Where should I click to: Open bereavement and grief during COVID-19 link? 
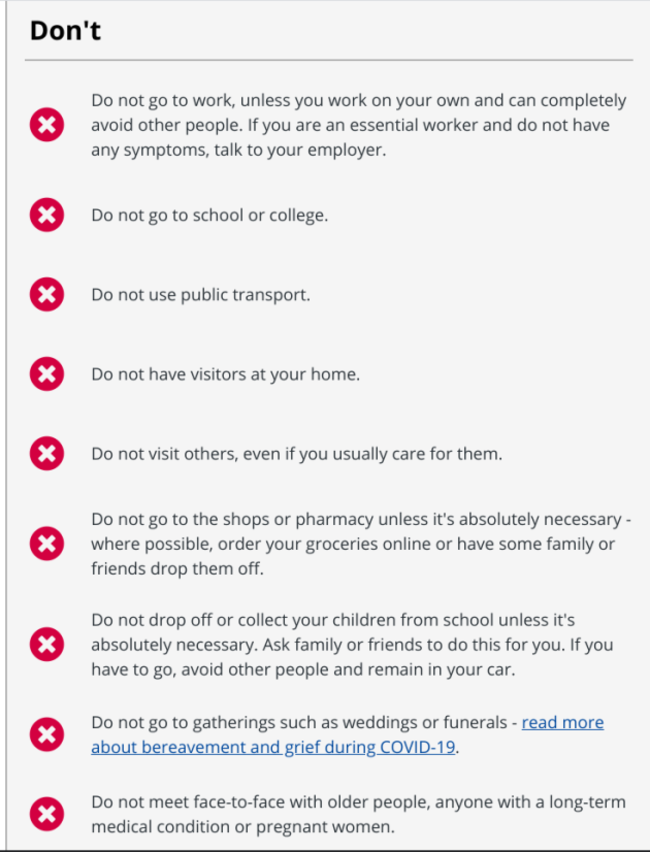point(273,747)
